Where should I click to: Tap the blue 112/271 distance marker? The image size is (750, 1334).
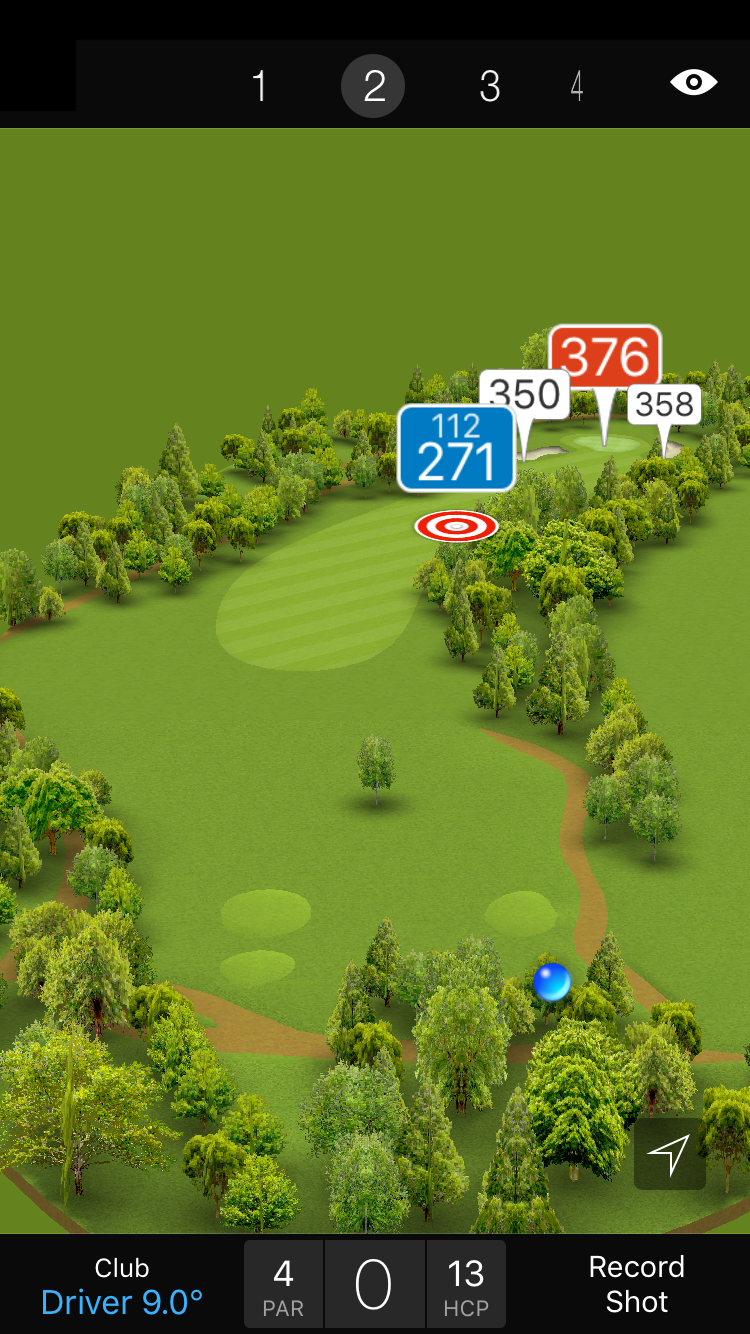[x=456, y=448]
